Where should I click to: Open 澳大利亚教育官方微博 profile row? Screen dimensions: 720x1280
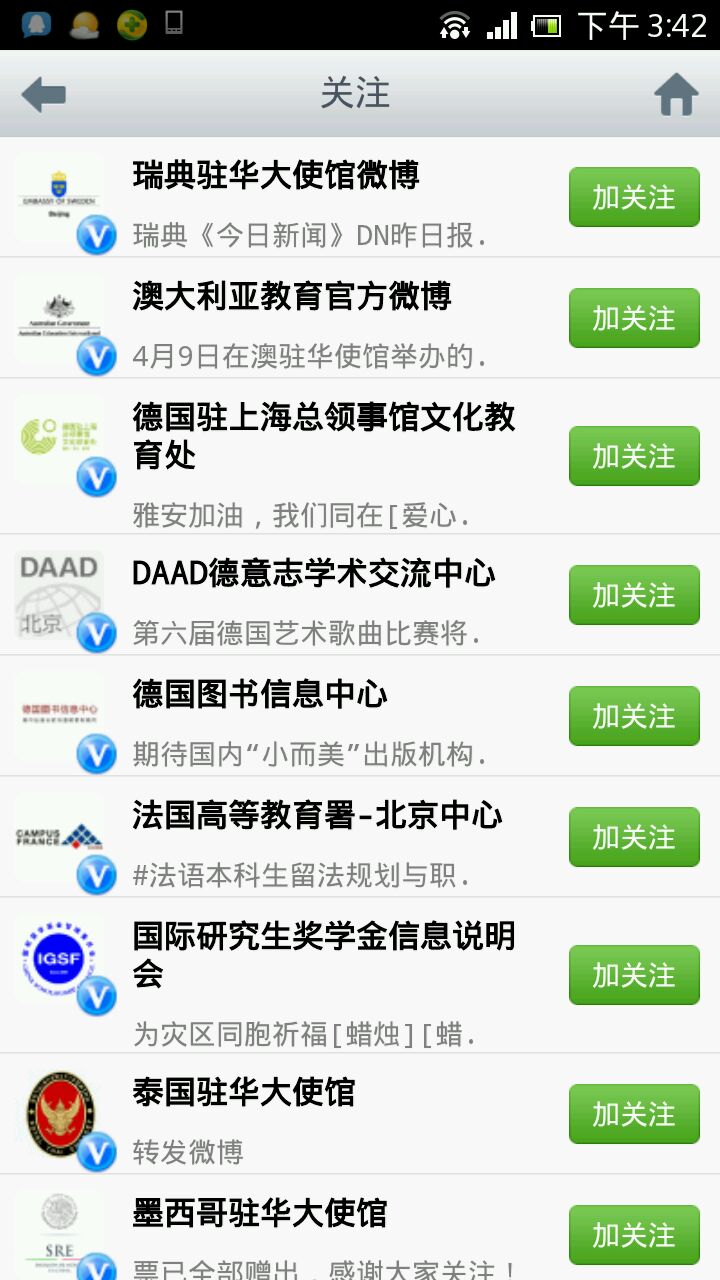[300, 319]
